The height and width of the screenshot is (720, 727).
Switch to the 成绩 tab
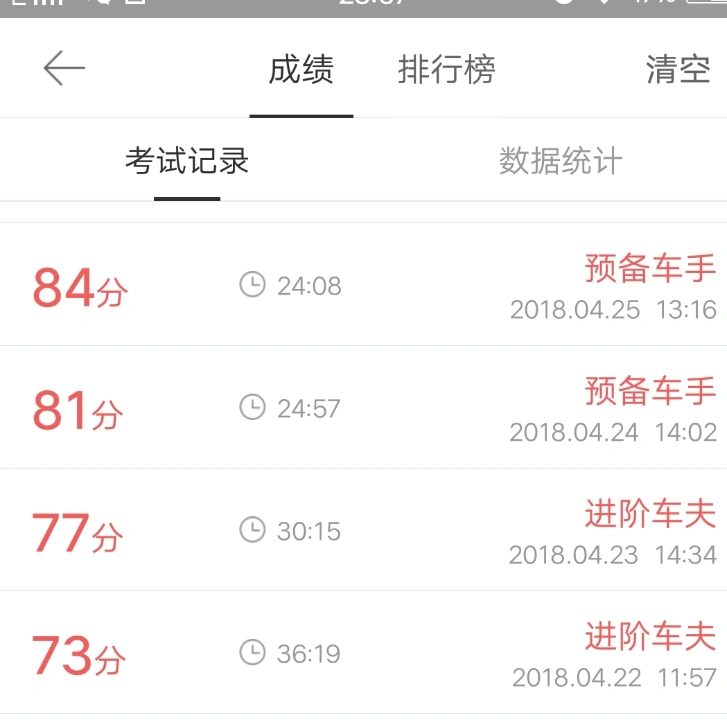301,70
